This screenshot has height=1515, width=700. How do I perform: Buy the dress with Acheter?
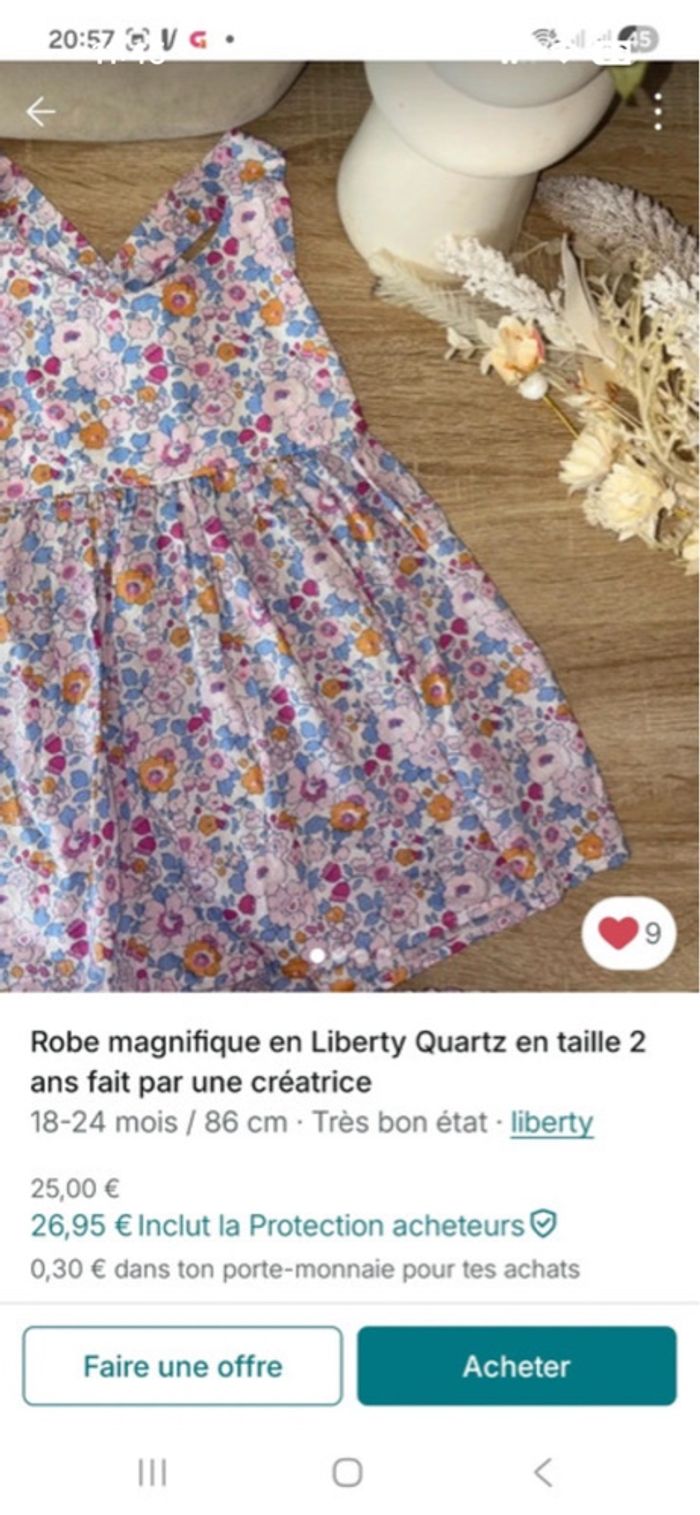516,1366
